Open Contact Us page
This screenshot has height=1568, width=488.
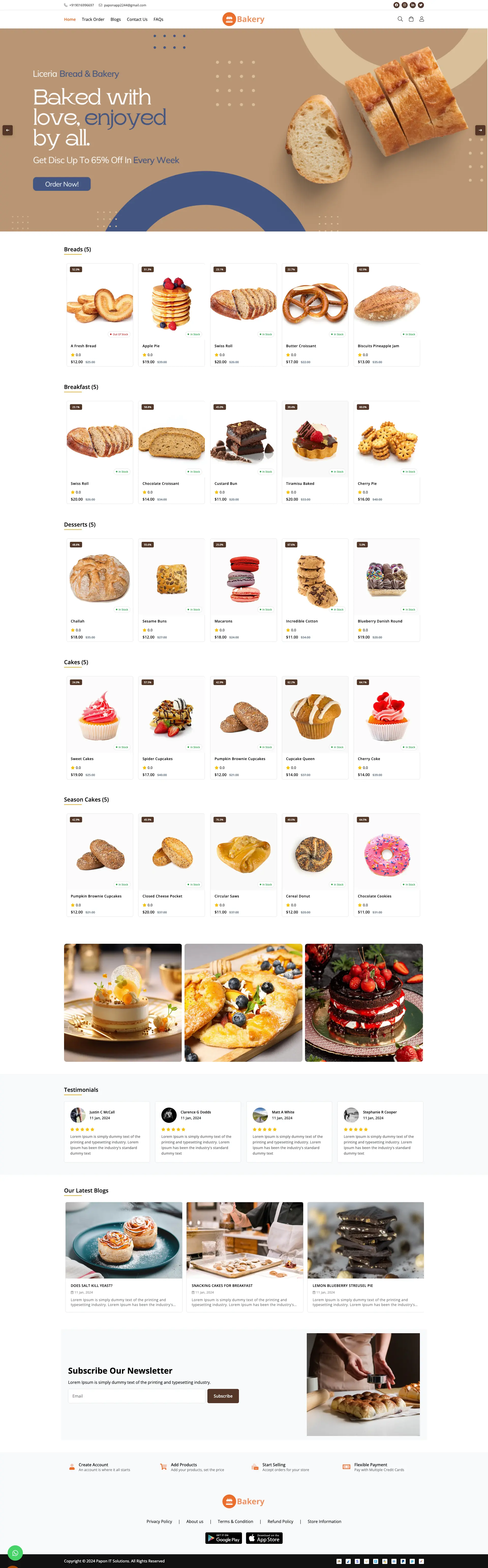pyautogui.click(x=137, y=20)
